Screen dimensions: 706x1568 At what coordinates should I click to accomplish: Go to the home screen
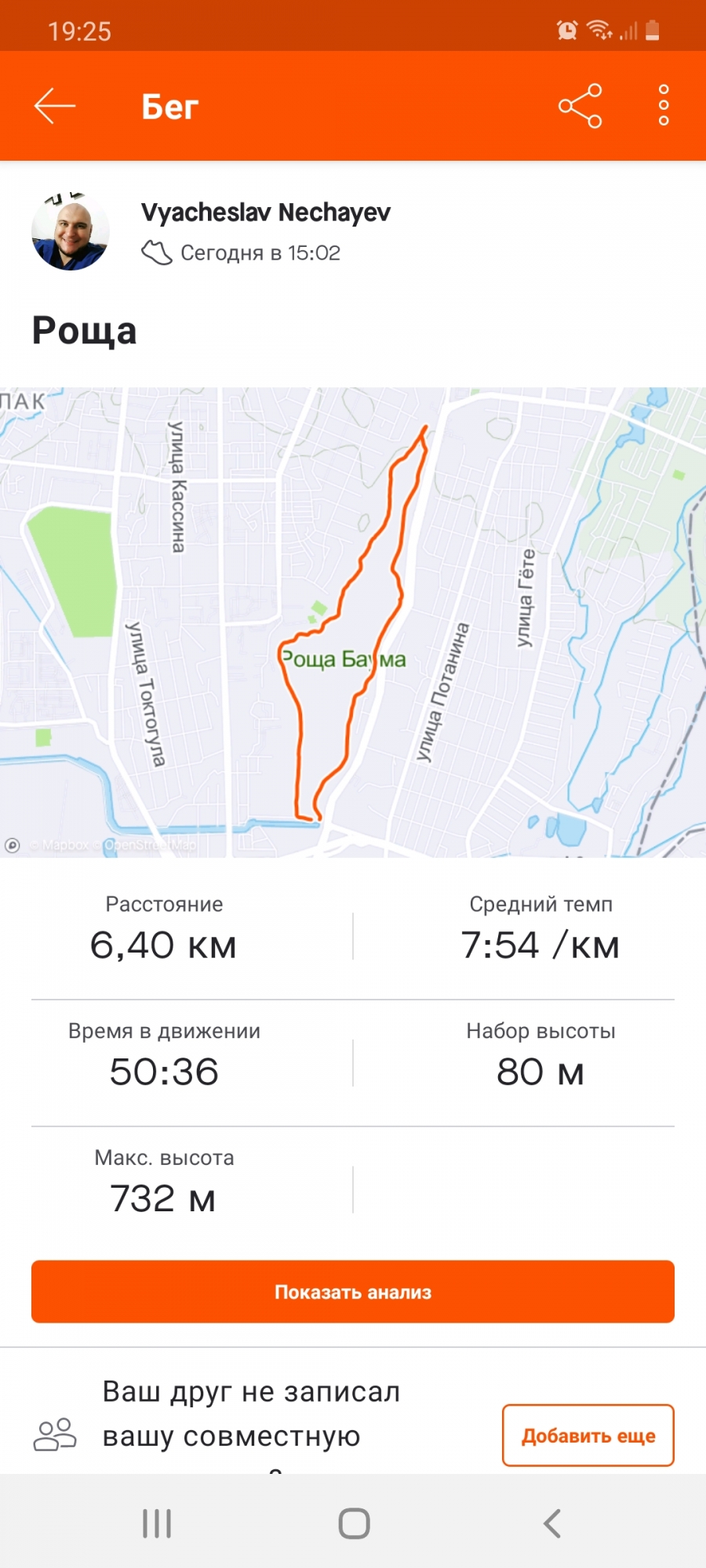tap(354, 1523)
